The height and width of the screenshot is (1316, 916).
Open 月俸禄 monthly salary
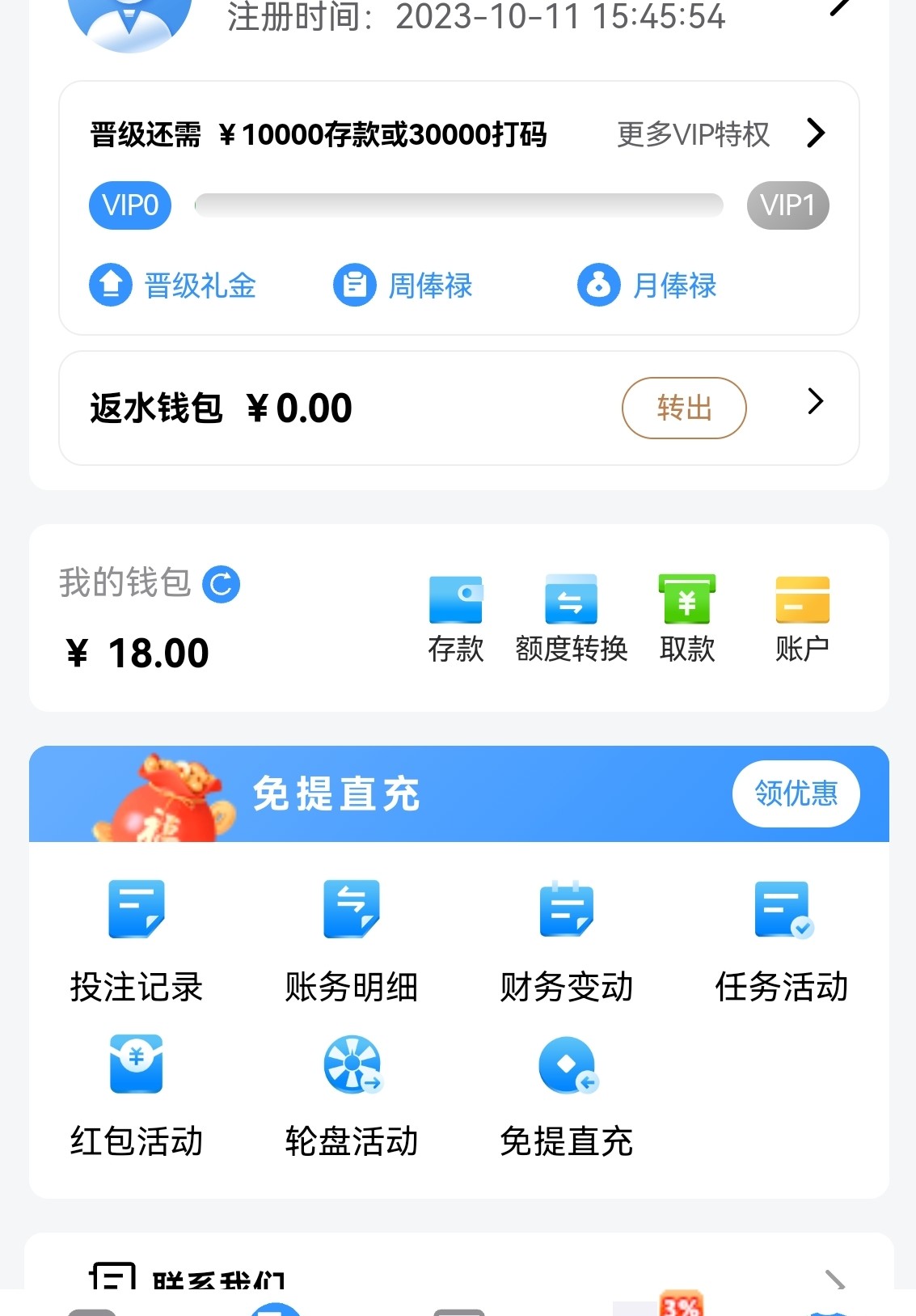(x=647, y=286)
